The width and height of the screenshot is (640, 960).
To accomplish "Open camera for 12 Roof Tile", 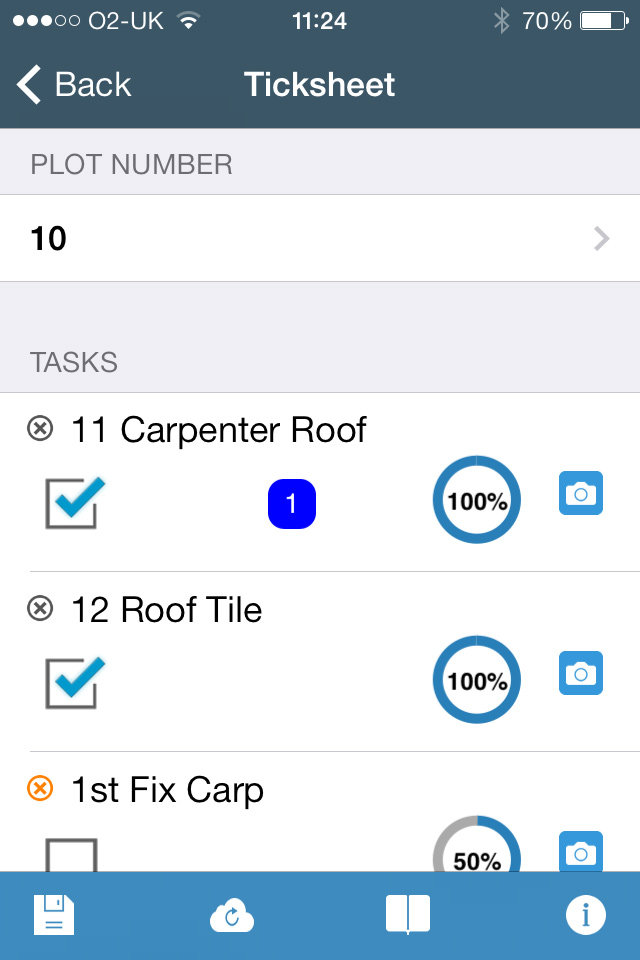I will (580, 674).
